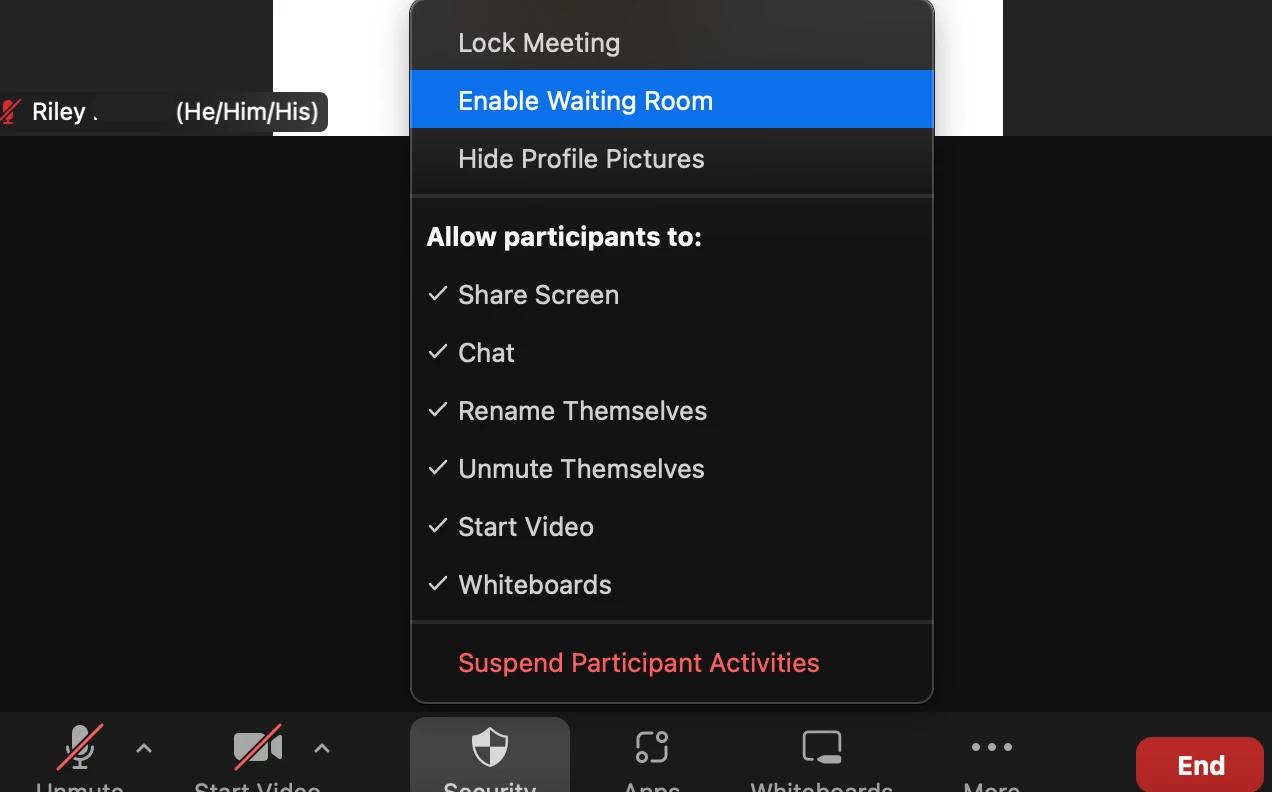1272x792 pixels.
Task: Uncheck Share Screen permission for participants
Action: pos(538,295)
